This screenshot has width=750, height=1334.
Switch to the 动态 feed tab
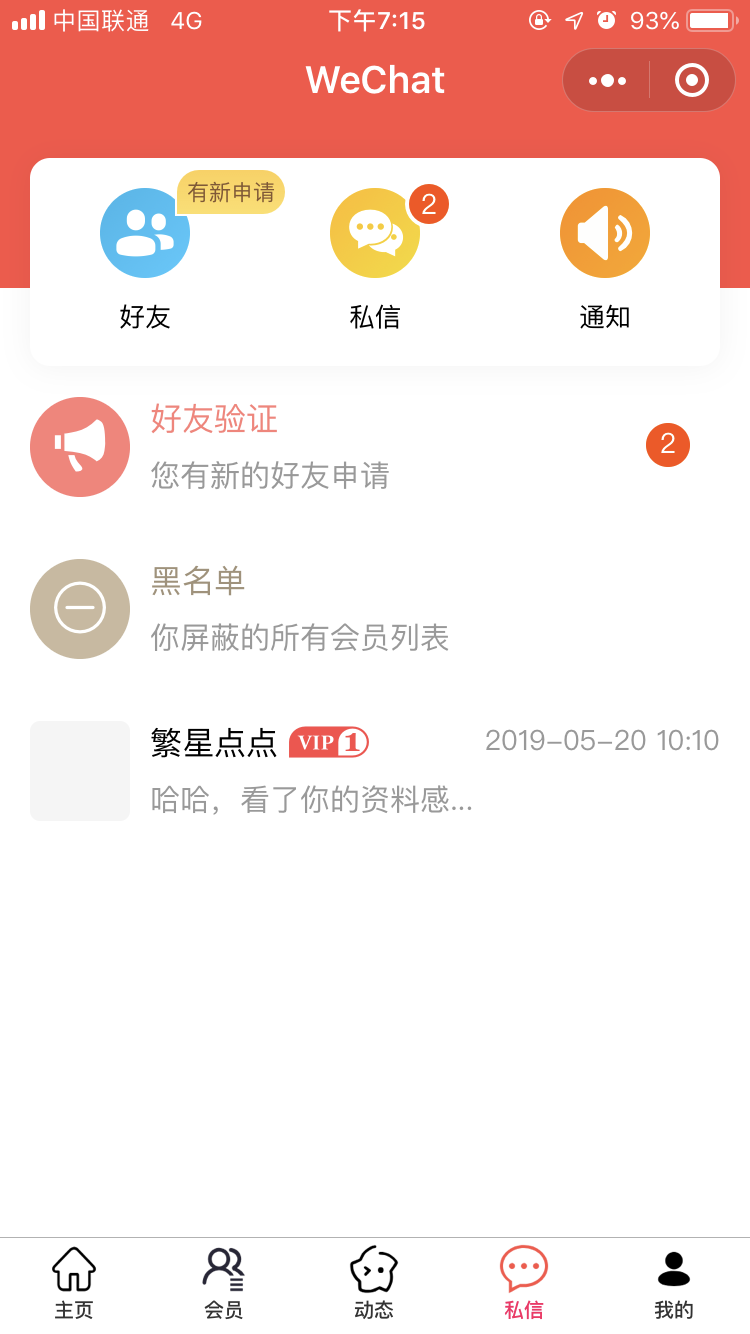374,1284
